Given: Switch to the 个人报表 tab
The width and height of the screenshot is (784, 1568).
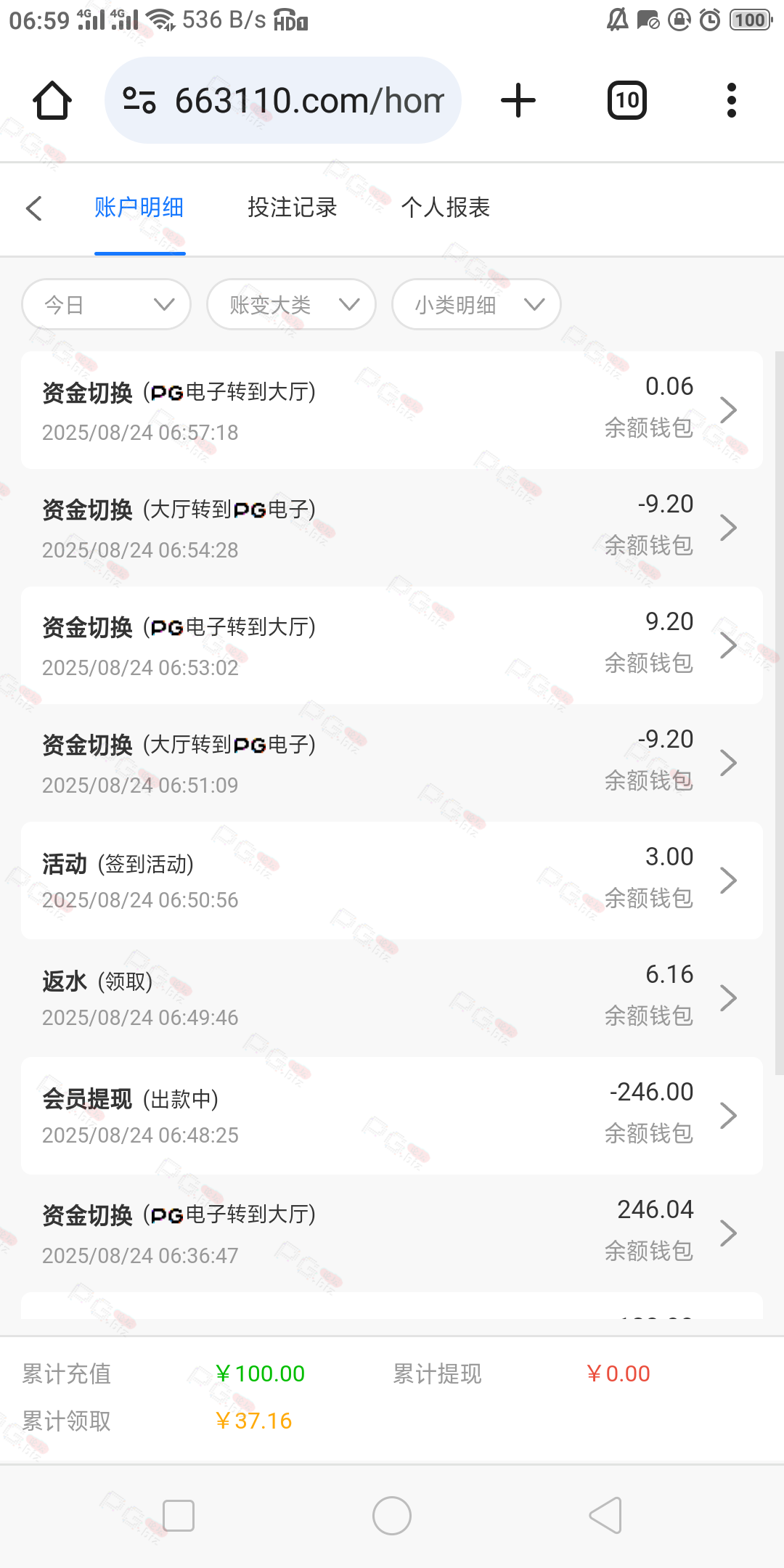Looking at the screenshot, I should (446, 208).
